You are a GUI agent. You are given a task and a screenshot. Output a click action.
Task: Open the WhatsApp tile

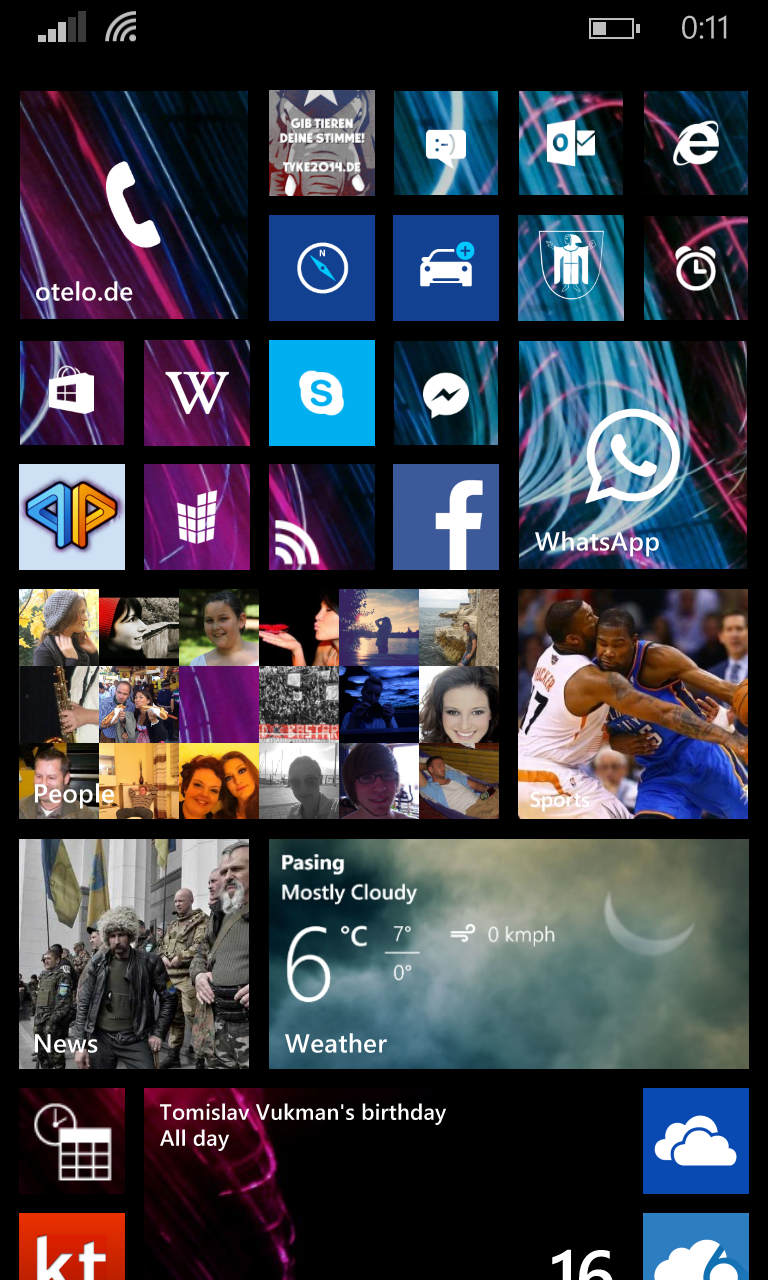pyautogui.click(x=633, y=455)
